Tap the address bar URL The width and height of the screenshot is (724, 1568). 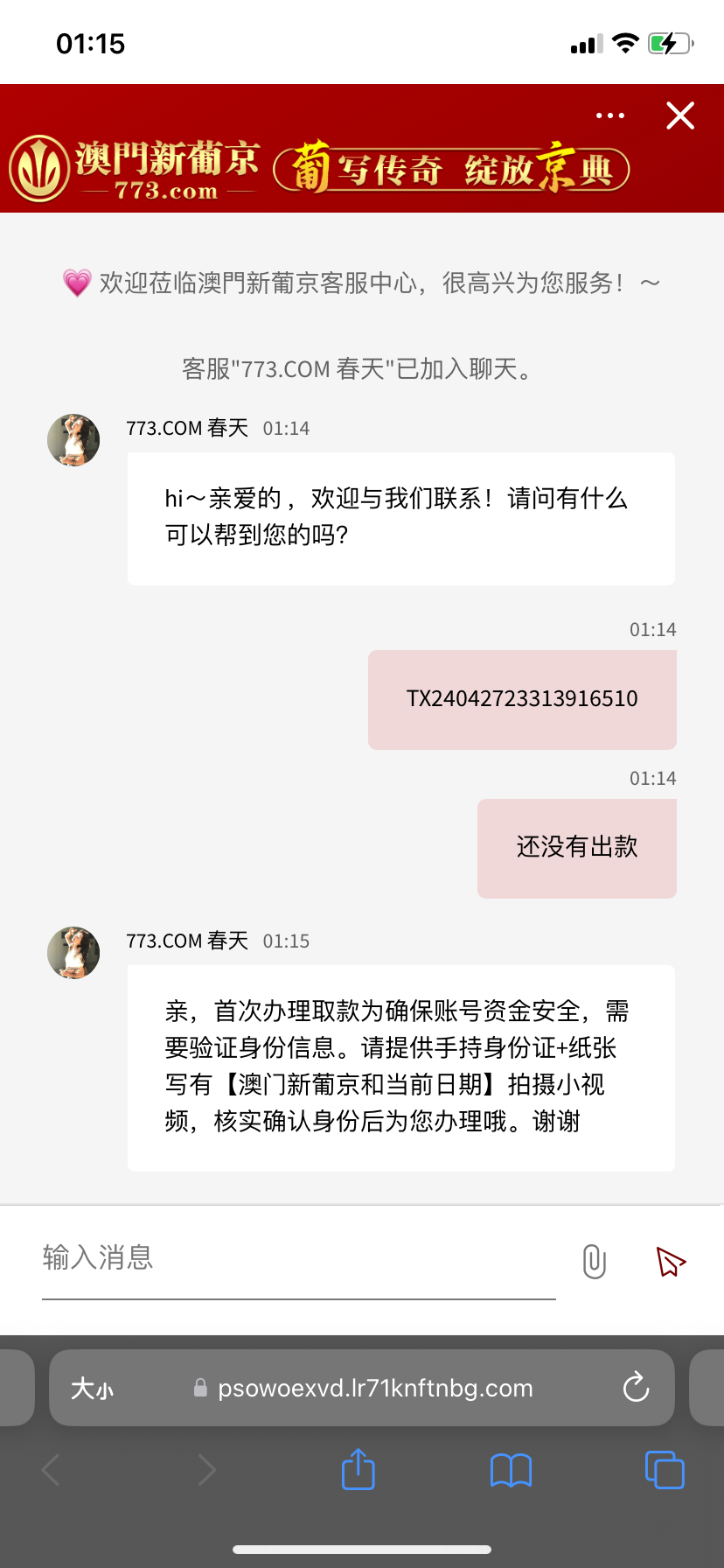[x=374, y=1389]
